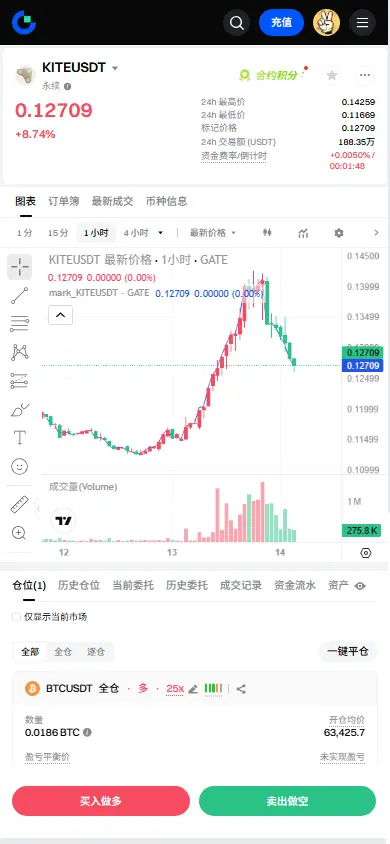Switch to the 订单簿 tab

(63, 201)
